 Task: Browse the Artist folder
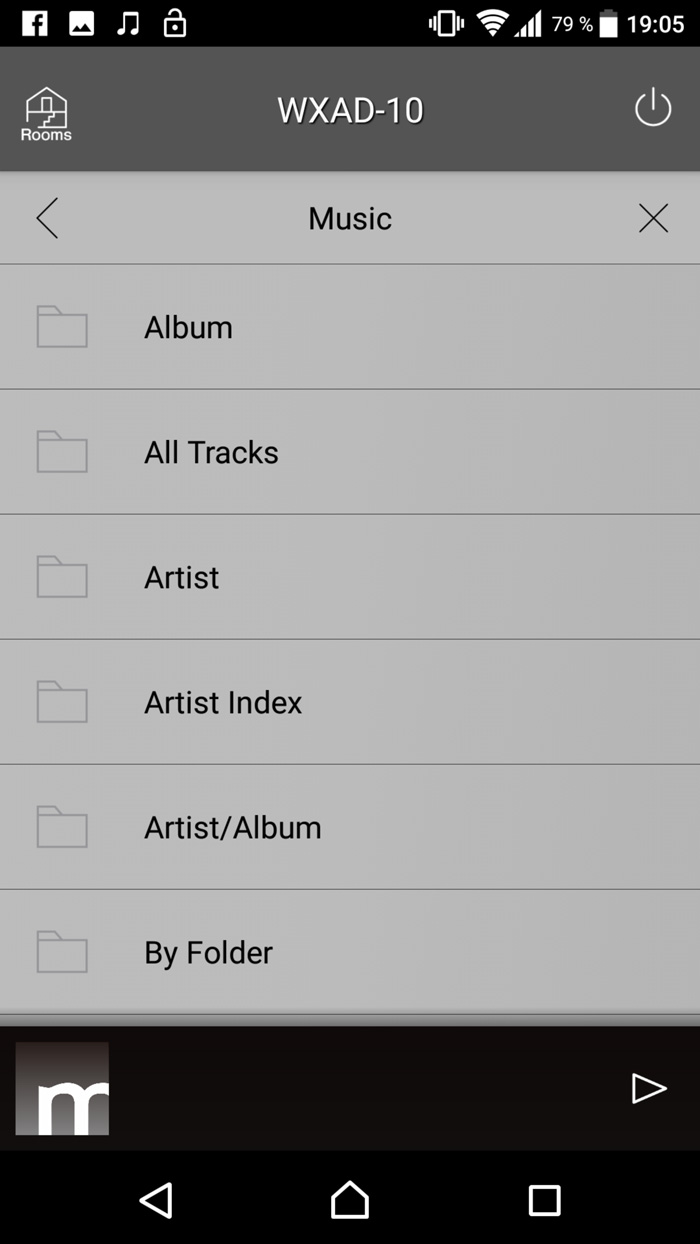pyautogui.click(x=350, y=577)
